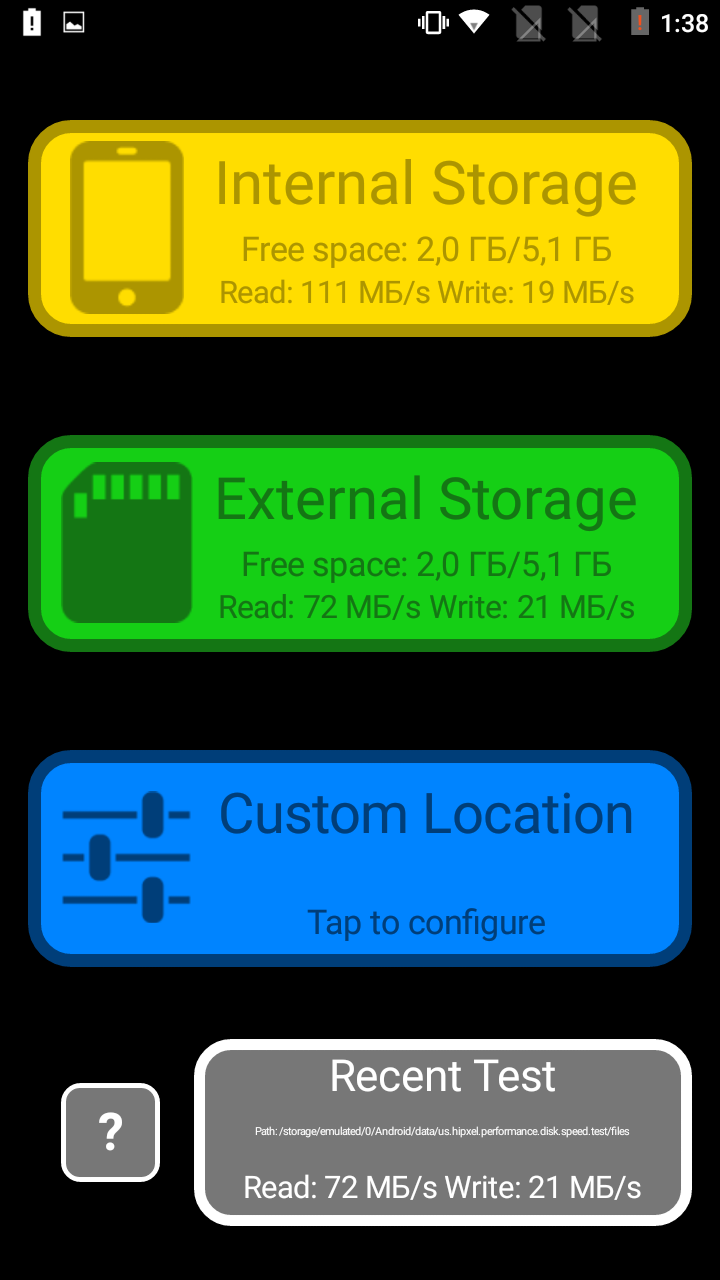Open the question mark help button
720x1280 pixels.
point(110,1132)
